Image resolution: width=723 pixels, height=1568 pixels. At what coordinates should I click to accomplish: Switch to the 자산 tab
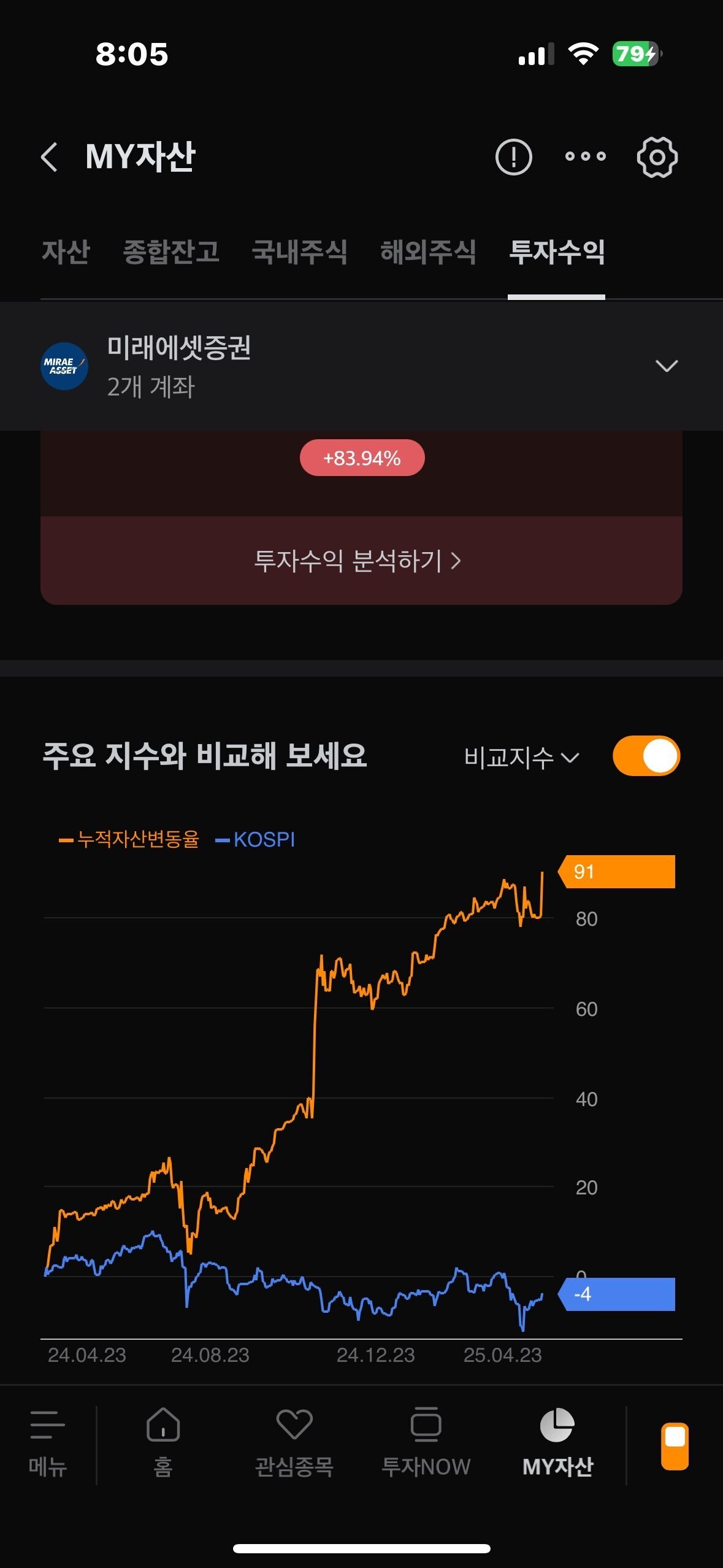pos(66,252)
